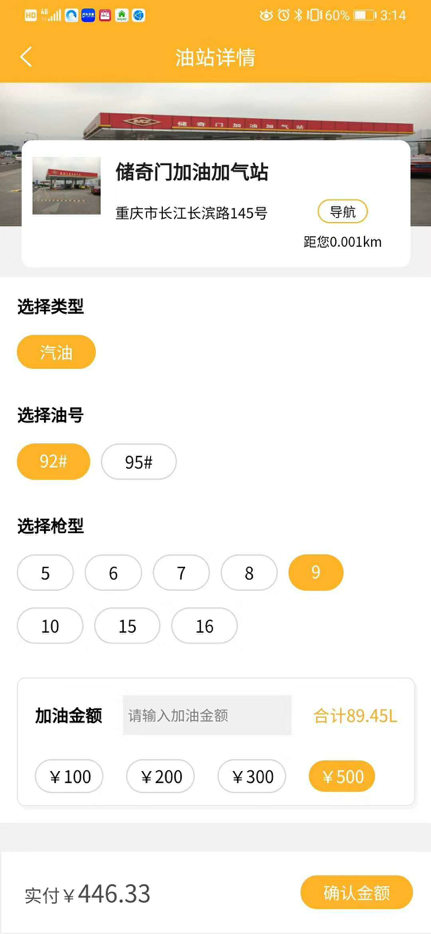This screenshot has width=431, height=934.
Task: Pick the ¥500 preset amount
Action: click(x=342, y=776)
